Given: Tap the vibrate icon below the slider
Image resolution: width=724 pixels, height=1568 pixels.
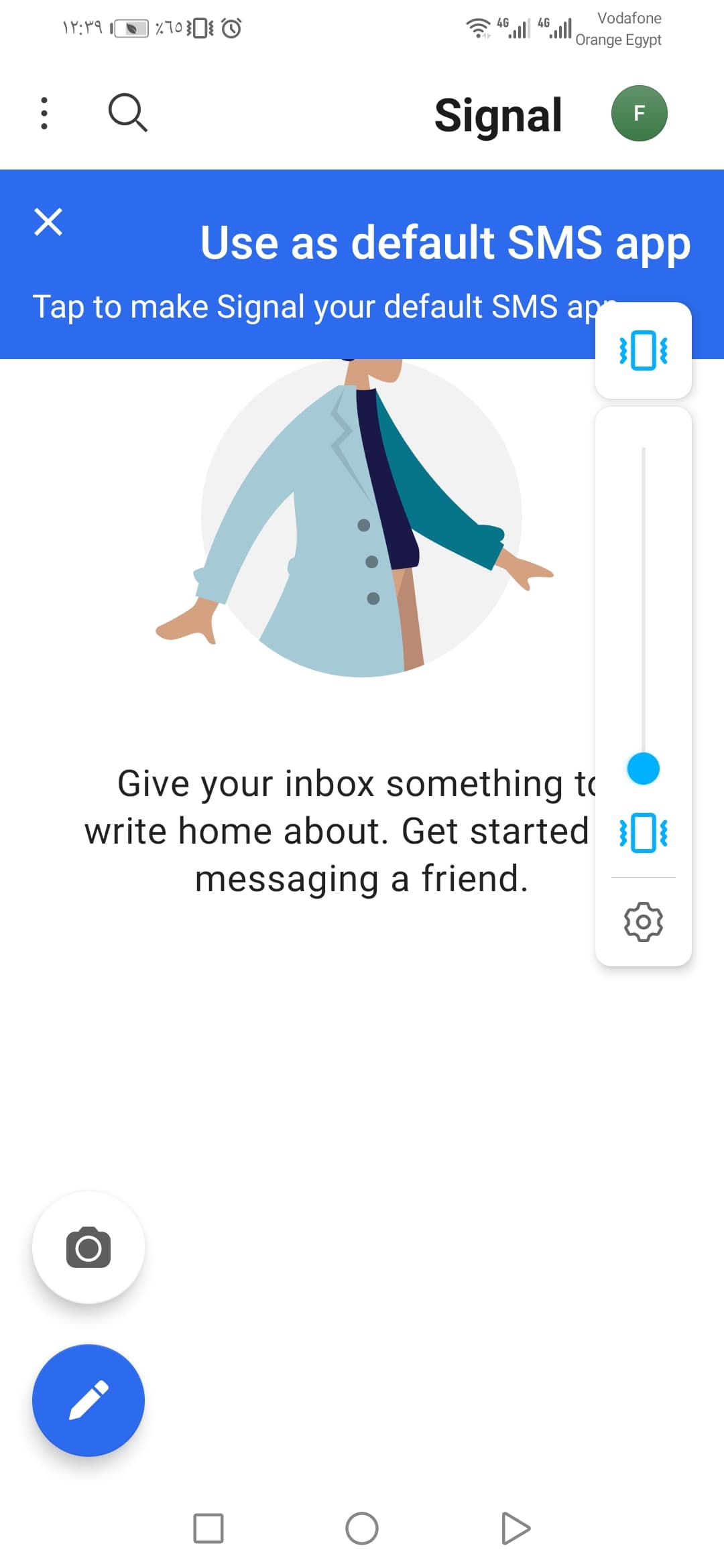Looking at the screenshot, I should pyautogui.click(x=643, y=832).
